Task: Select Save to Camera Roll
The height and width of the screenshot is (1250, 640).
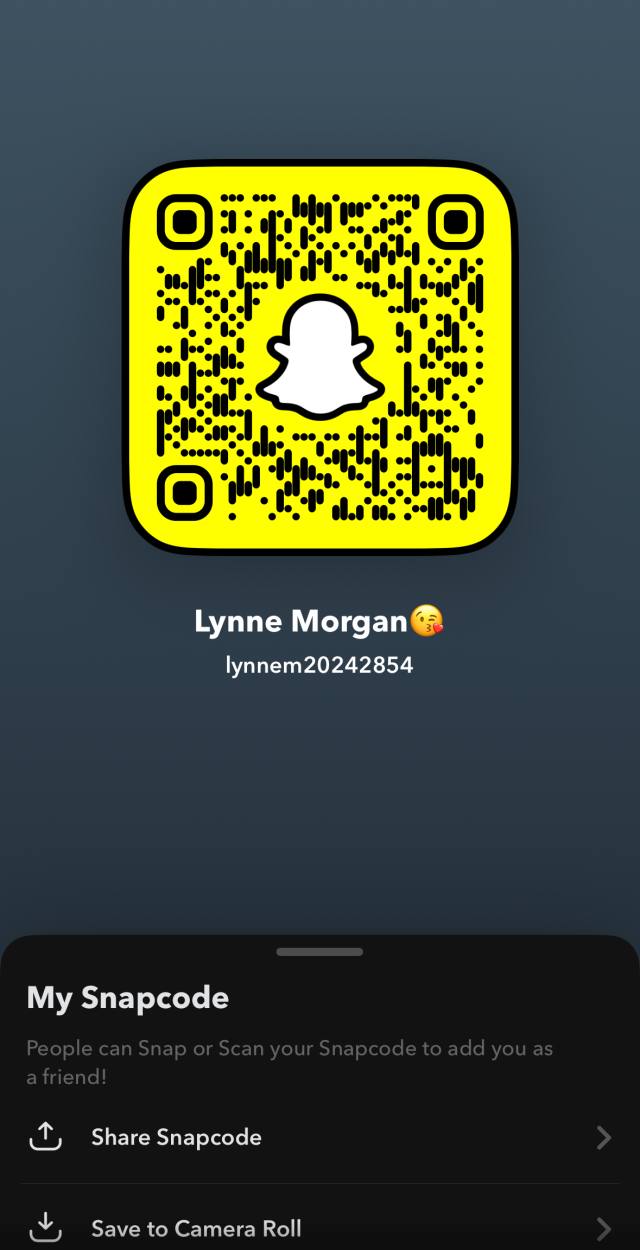Action: [x=196, y=1228]
